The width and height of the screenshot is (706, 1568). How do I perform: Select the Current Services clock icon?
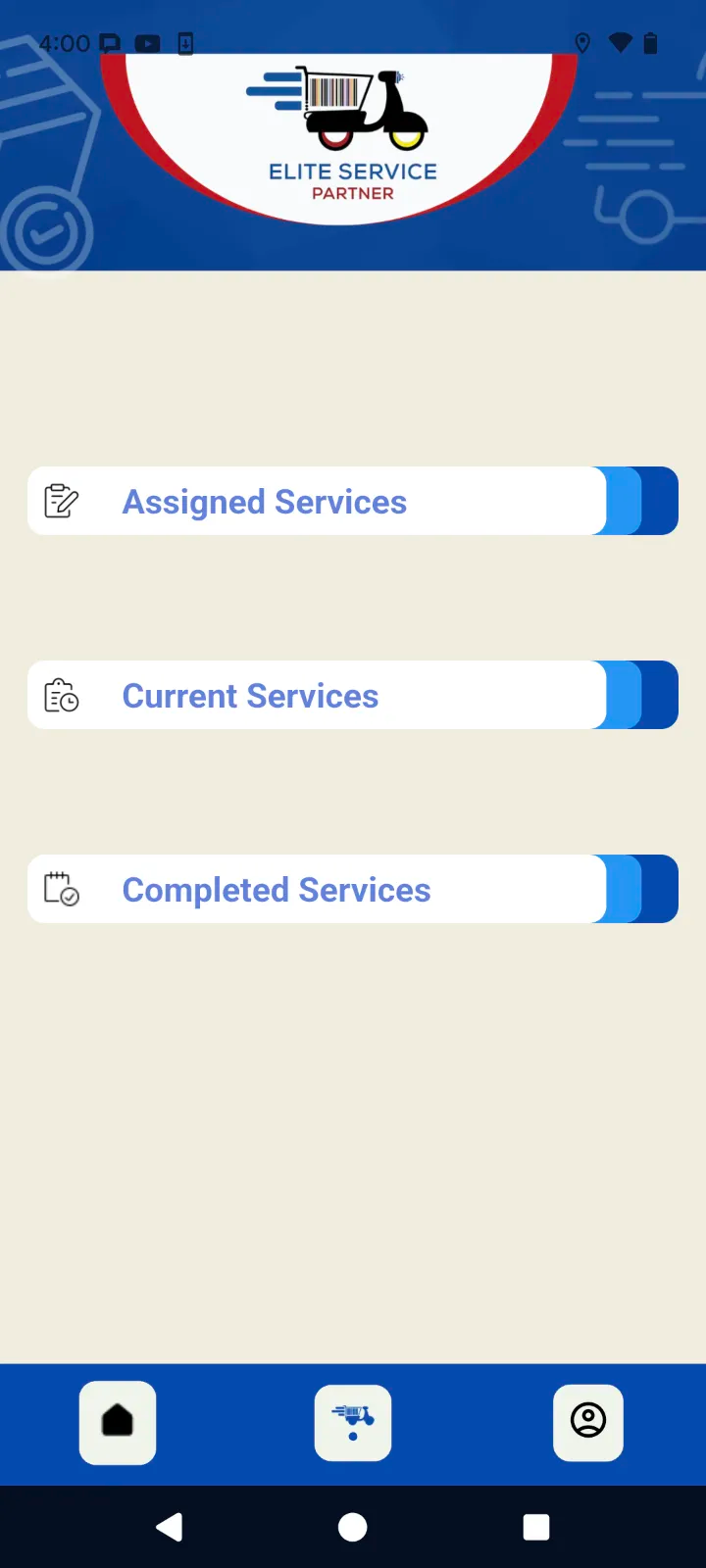(61, 695)
